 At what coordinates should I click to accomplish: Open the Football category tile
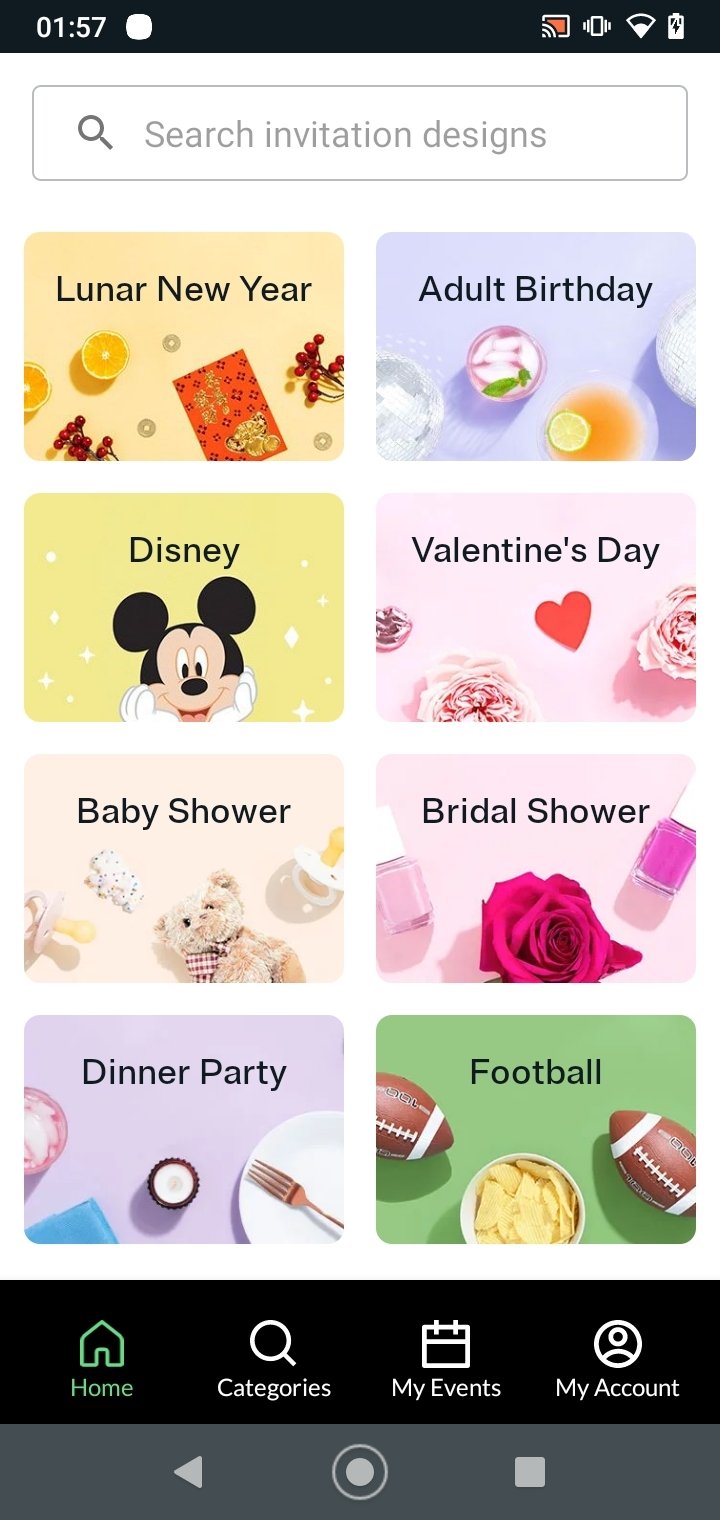pyautogui.click(x=536, y=1130)
